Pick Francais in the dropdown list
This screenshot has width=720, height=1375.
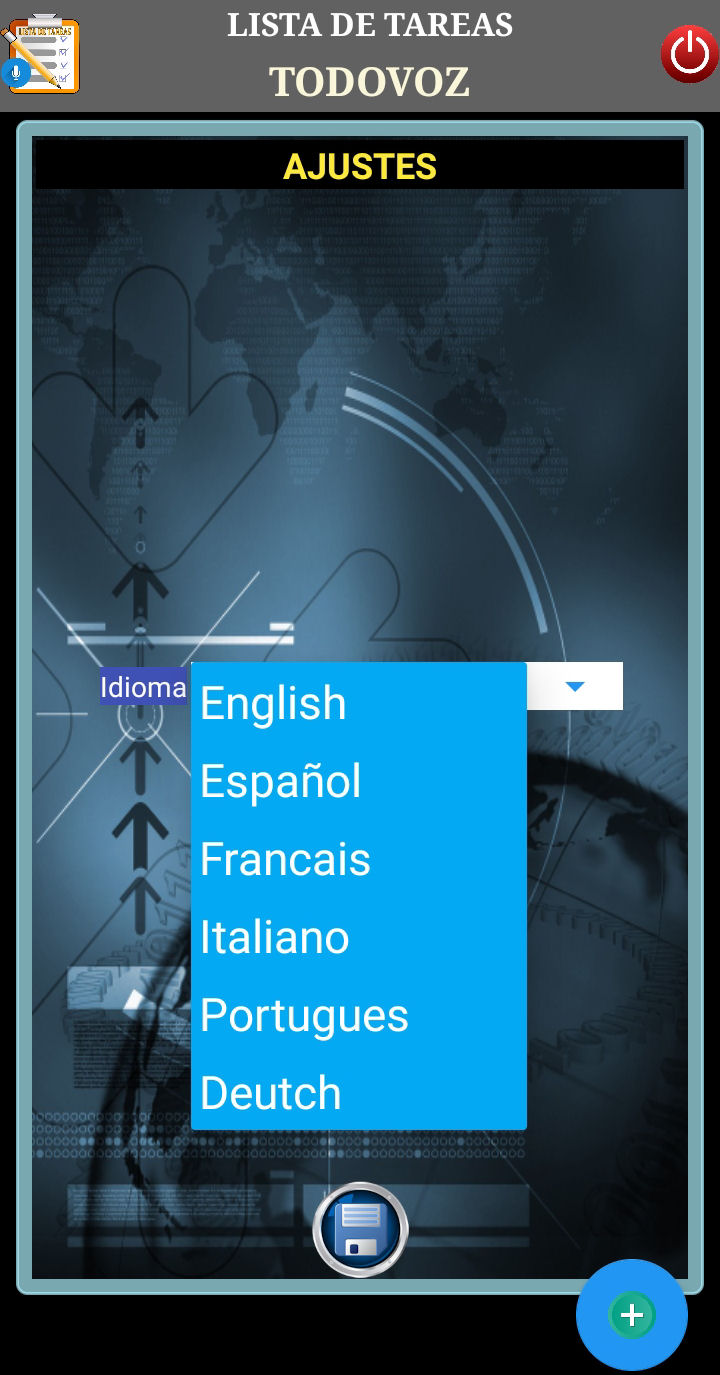point(358,859)
